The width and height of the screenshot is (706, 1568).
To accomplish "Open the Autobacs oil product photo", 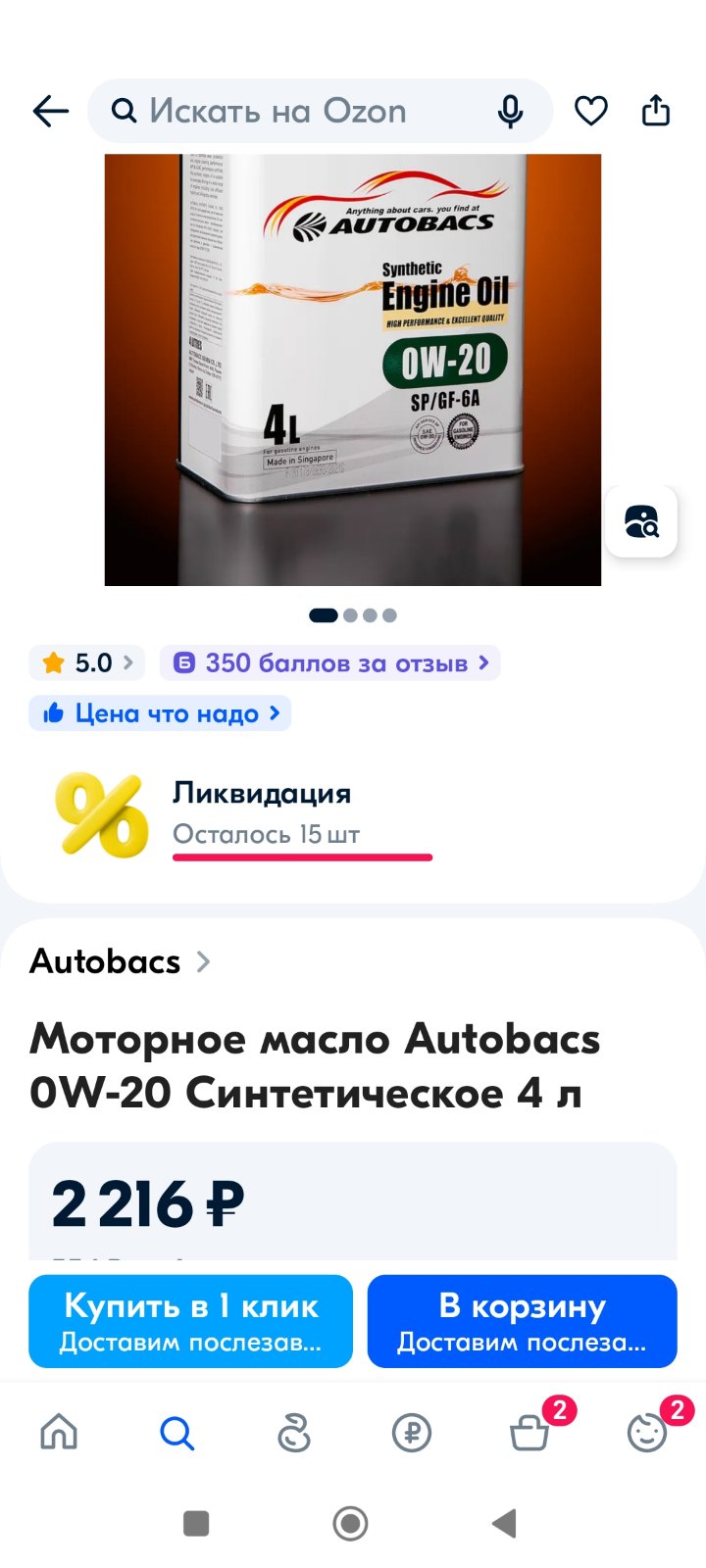I will (x=353, y=369).
